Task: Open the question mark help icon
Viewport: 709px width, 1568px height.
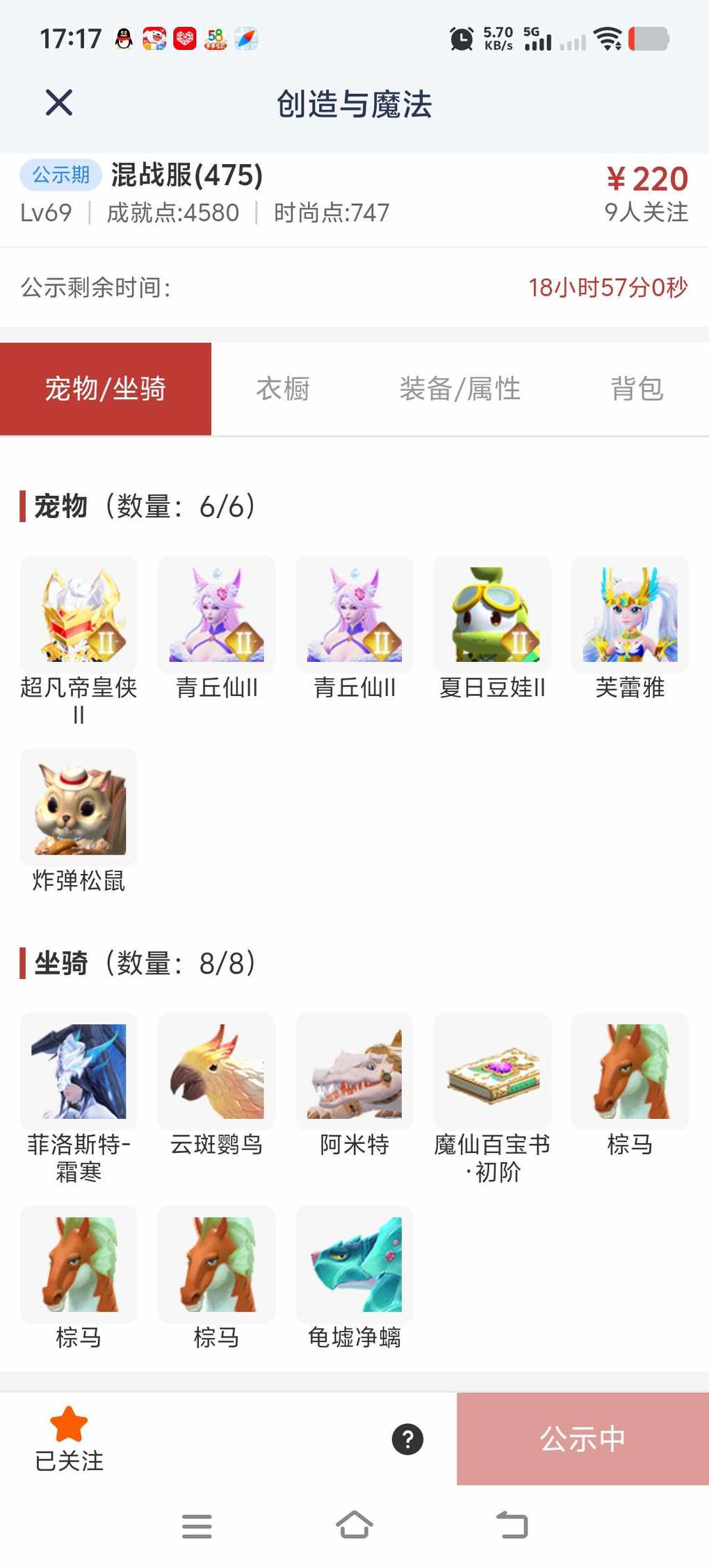Action: click(407, 1439)
